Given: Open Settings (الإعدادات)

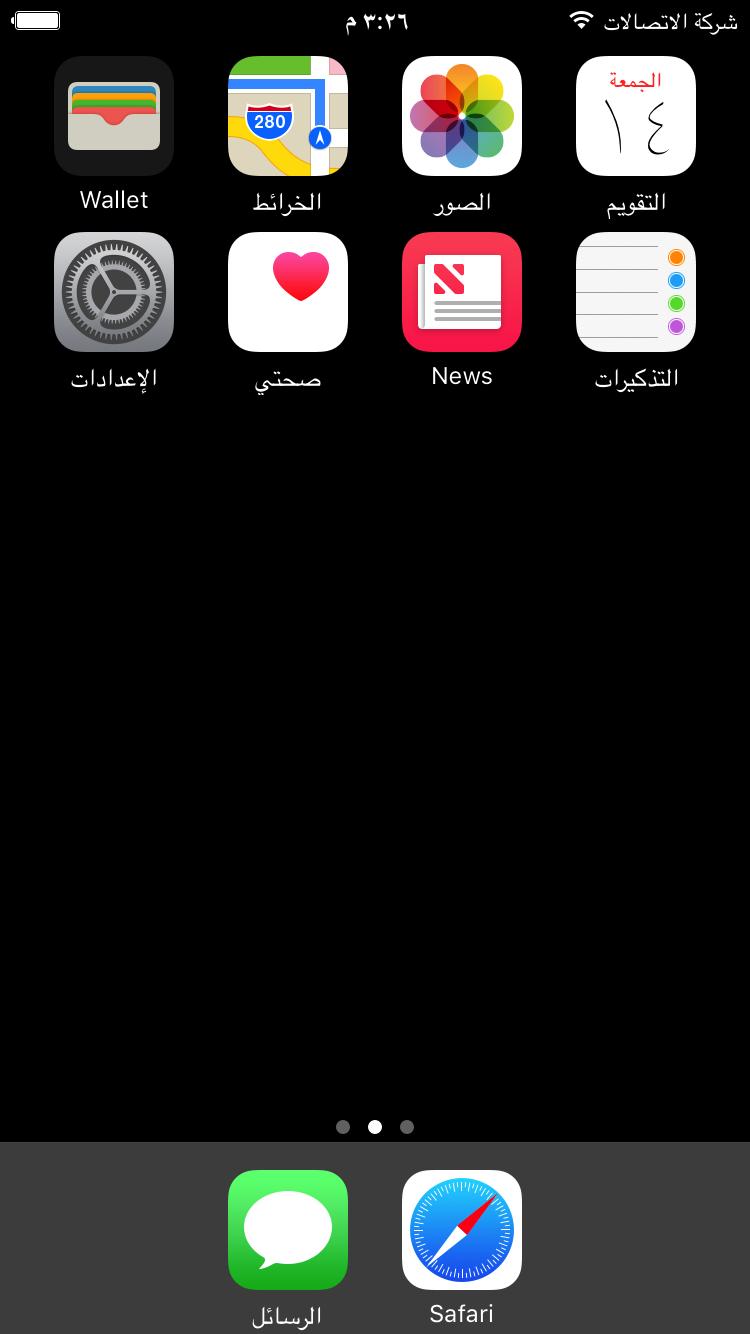Looking at the screenshot, I should pyautogui.click(x=114, y=292).
